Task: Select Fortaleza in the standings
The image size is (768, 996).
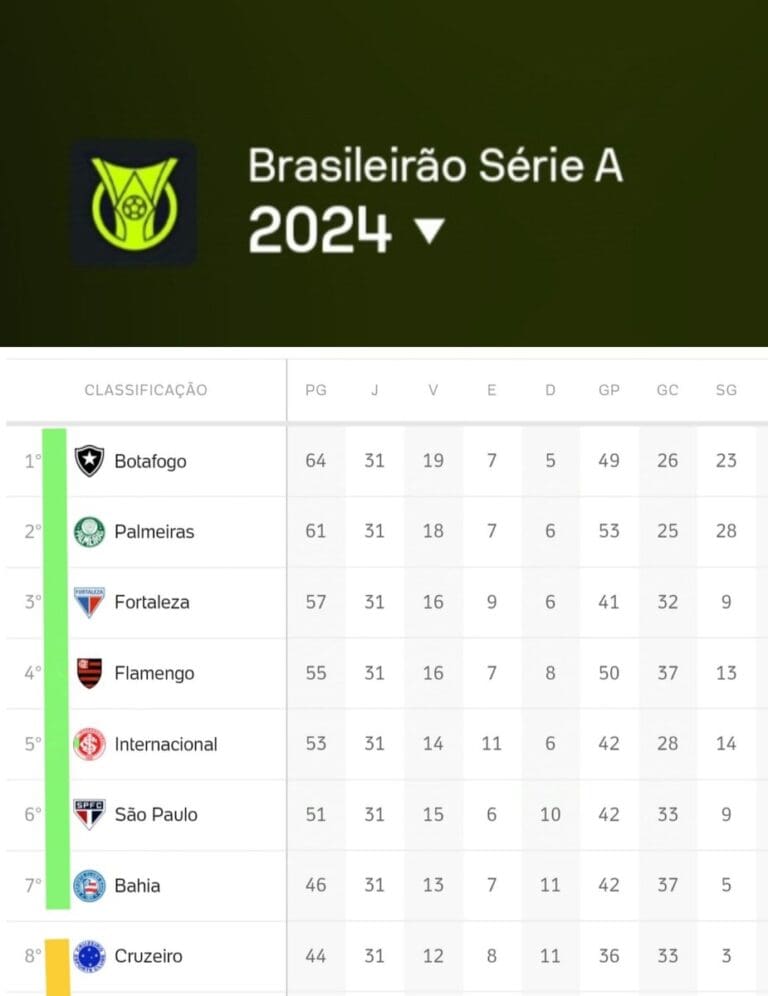Action: (x=151, y=602)
